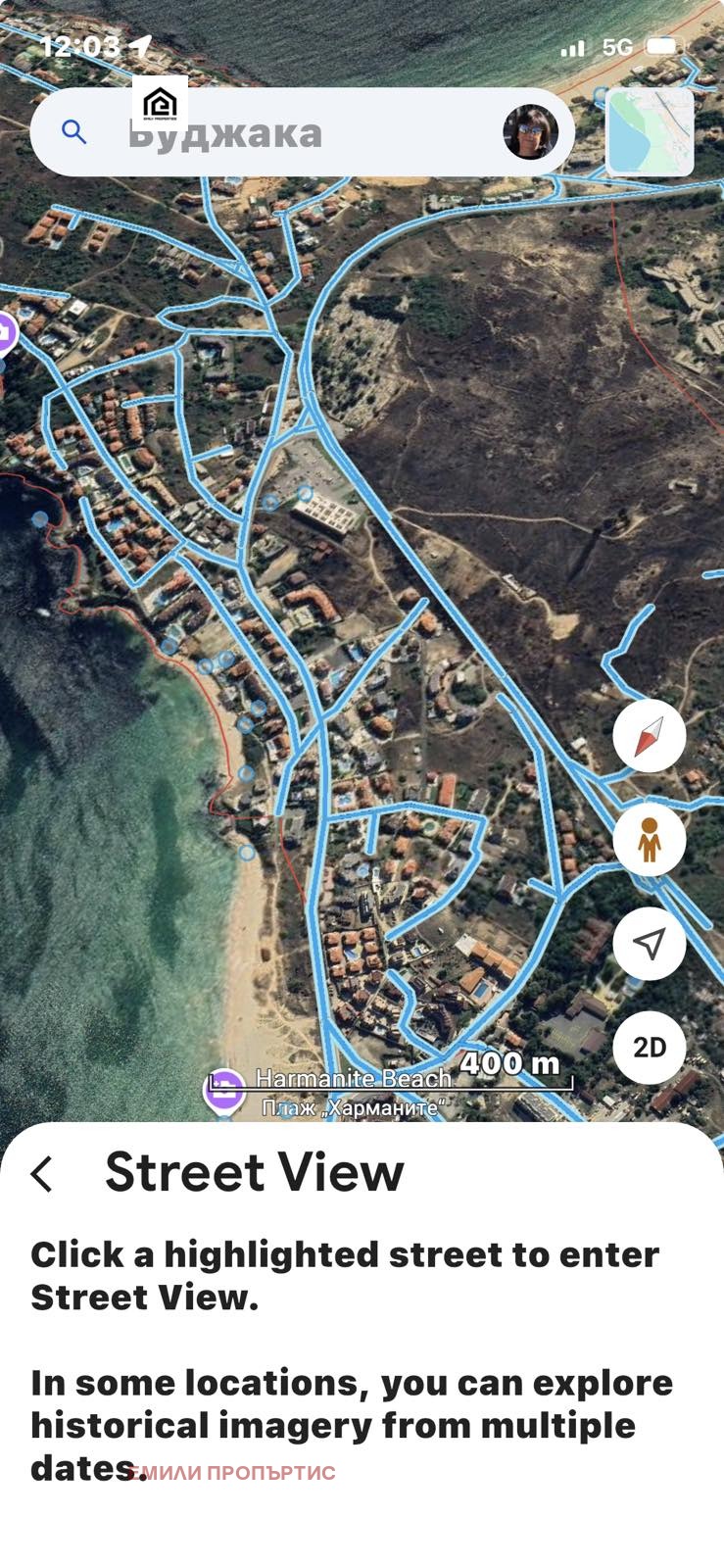The width and height of the screenshot is (724, 1568).
Task: Toggle the Street View pegman button
Action: (649, 840)
